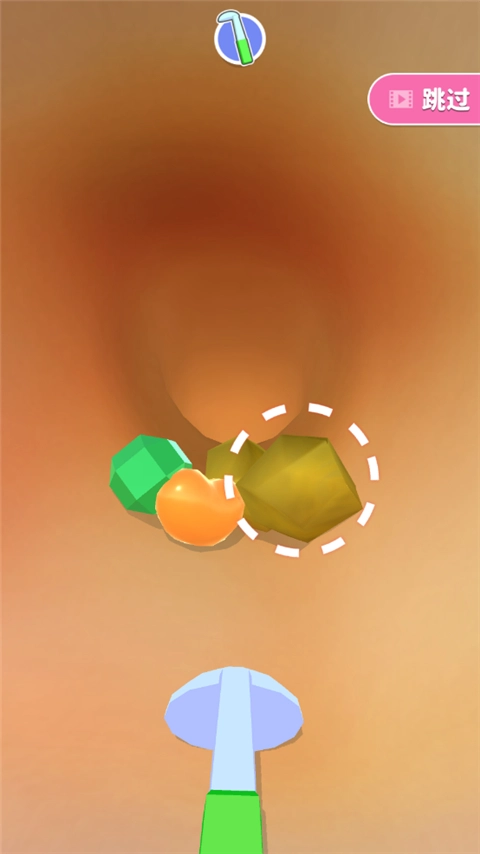This screenshot has height=854, width=480.
Task: Tap the pink 跳过 skip button
Action: click(x=425, y=99)
